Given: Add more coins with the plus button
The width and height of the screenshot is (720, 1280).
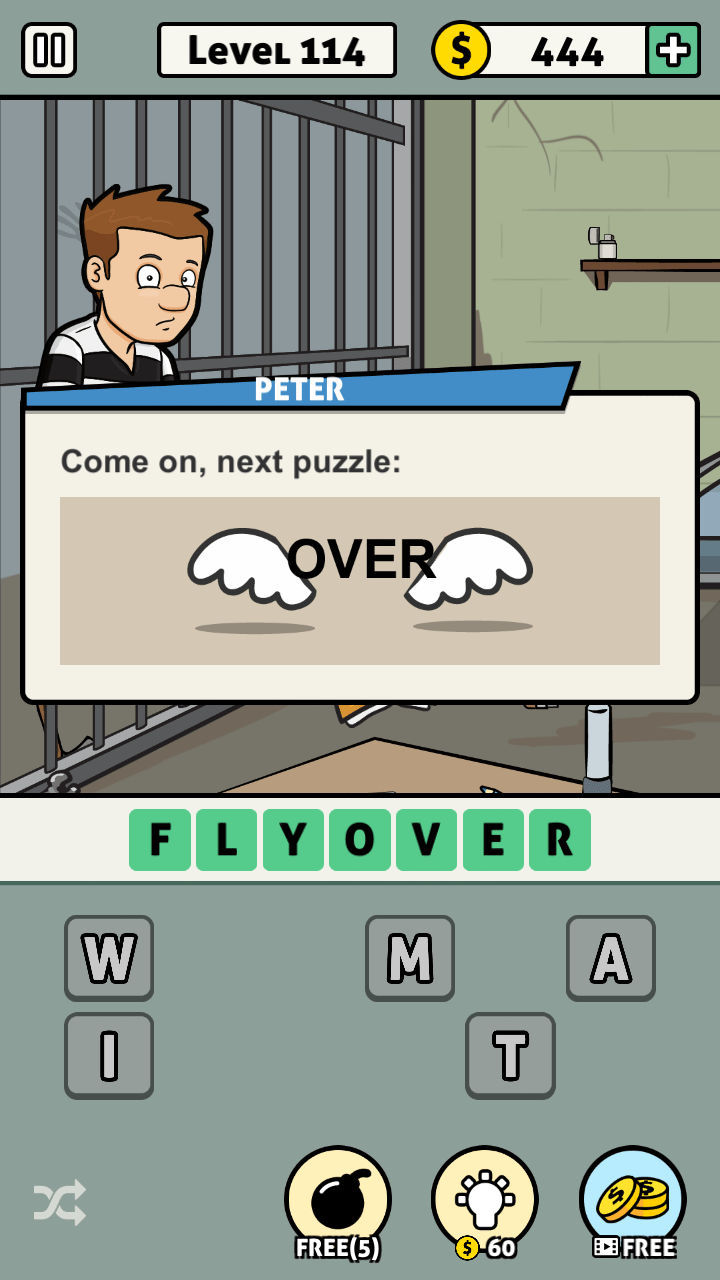Looking at the screenshot, I should tap(673, 50).
